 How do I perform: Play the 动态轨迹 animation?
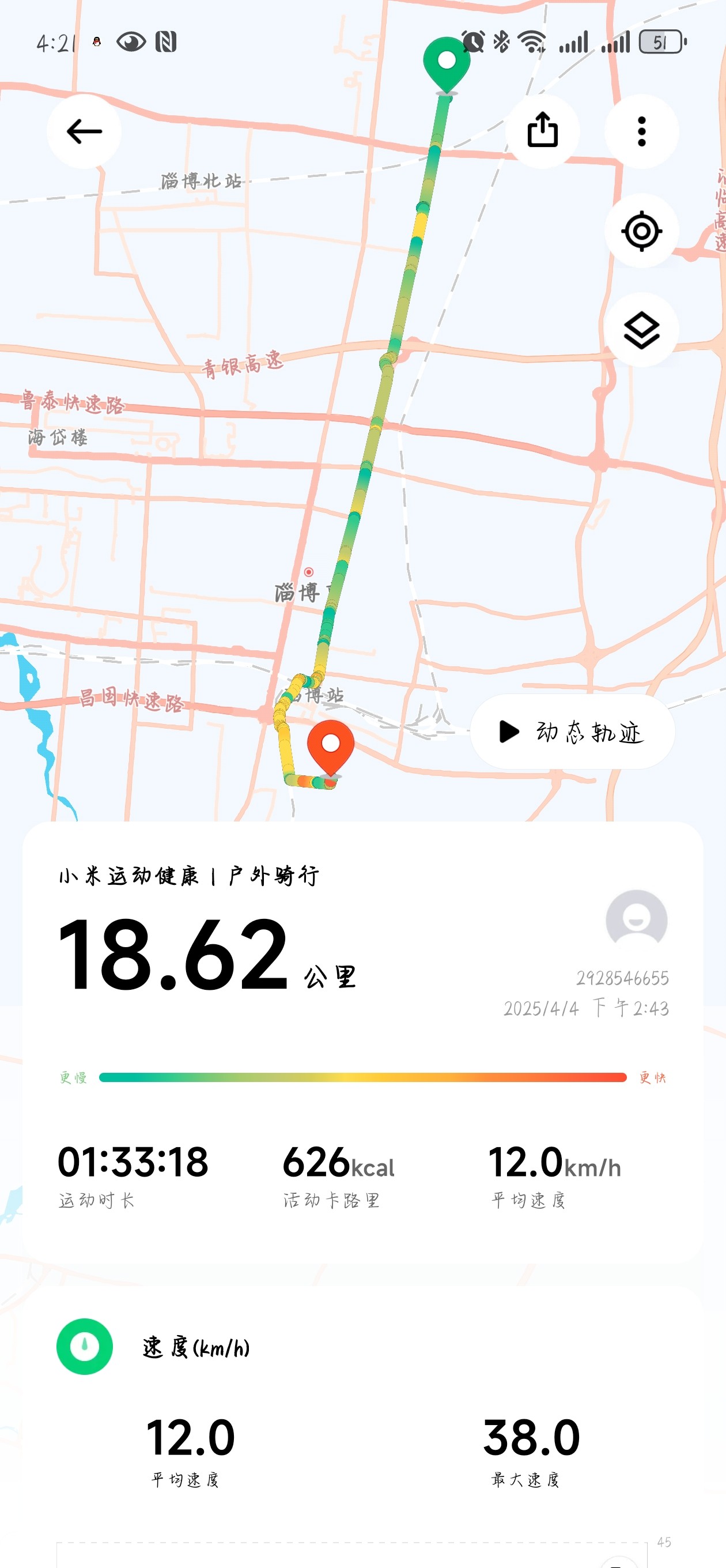coord(572,732)
